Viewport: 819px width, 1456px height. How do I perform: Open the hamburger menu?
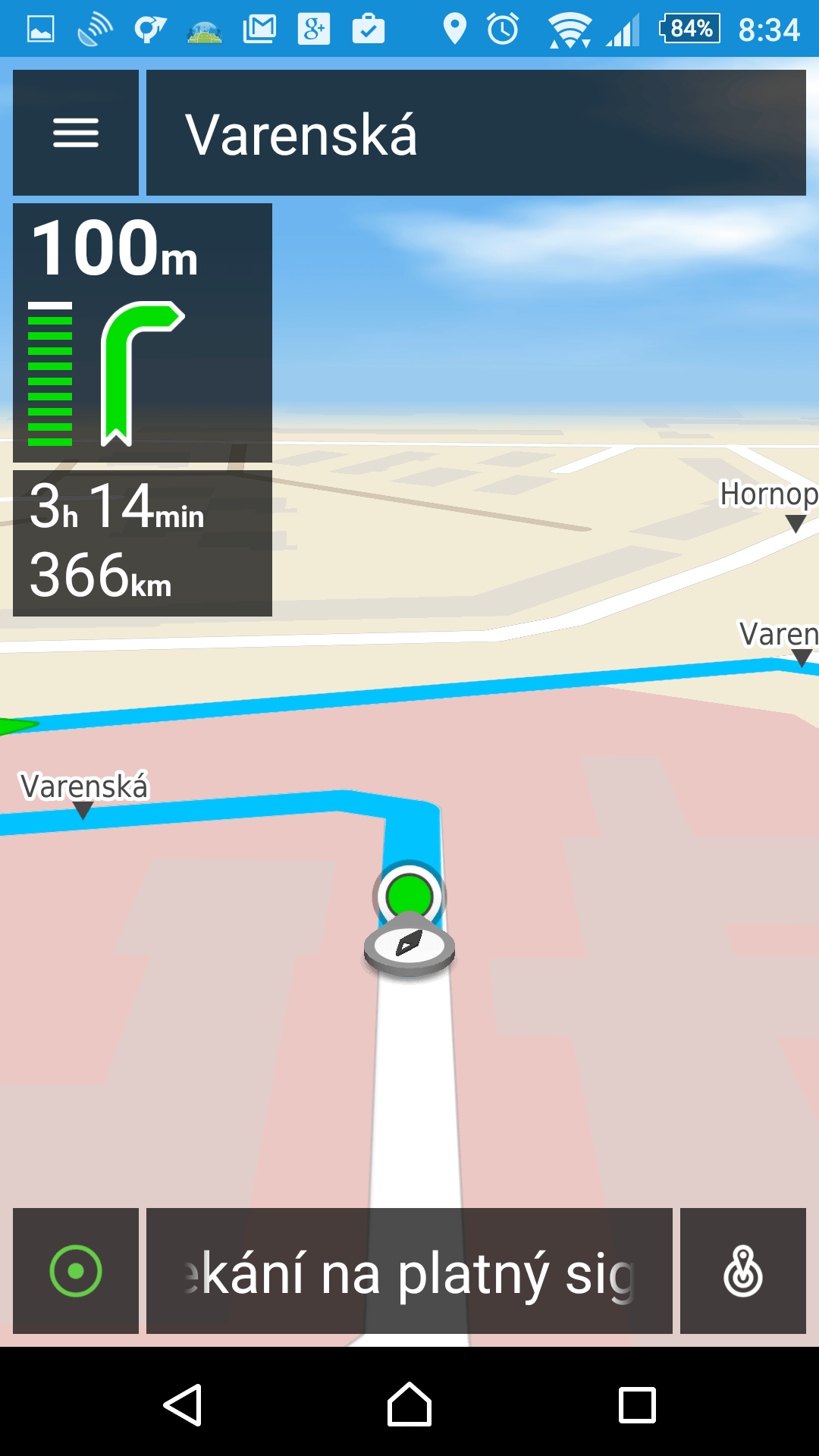pyautogui.click(x=76, y=133)
